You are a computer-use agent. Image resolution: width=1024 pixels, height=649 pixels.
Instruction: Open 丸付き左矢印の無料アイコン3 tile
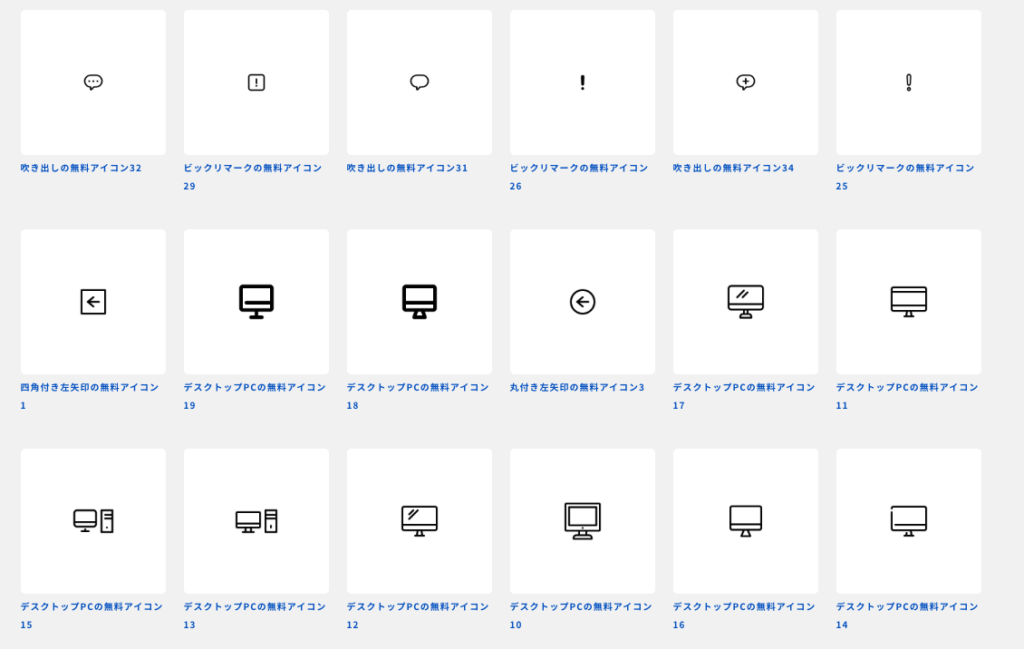[582, 302]
